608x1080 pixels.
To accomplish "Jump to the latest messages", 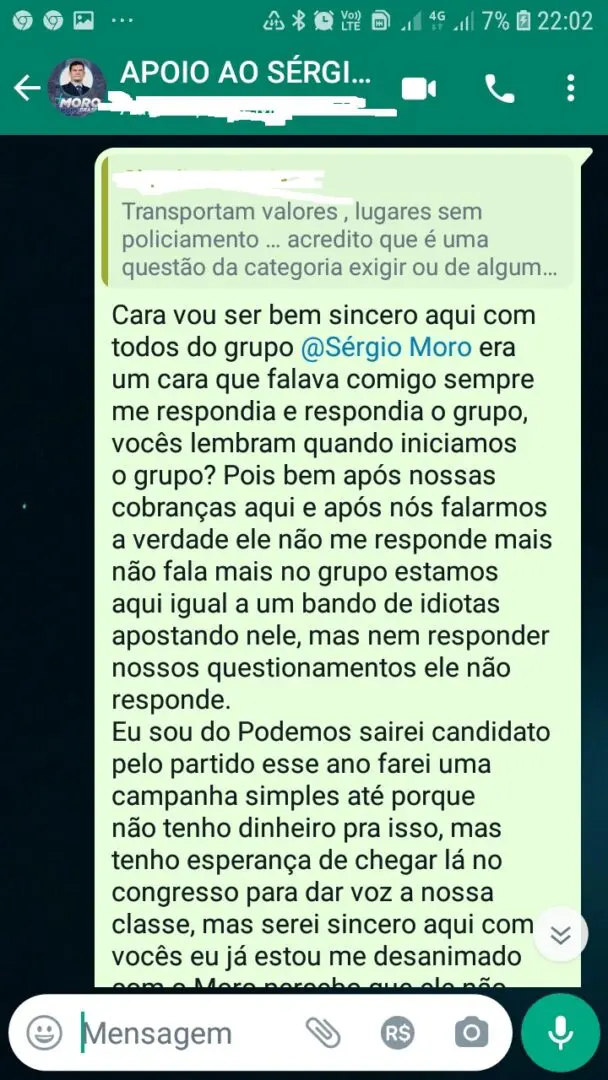I will click(561, 934).
